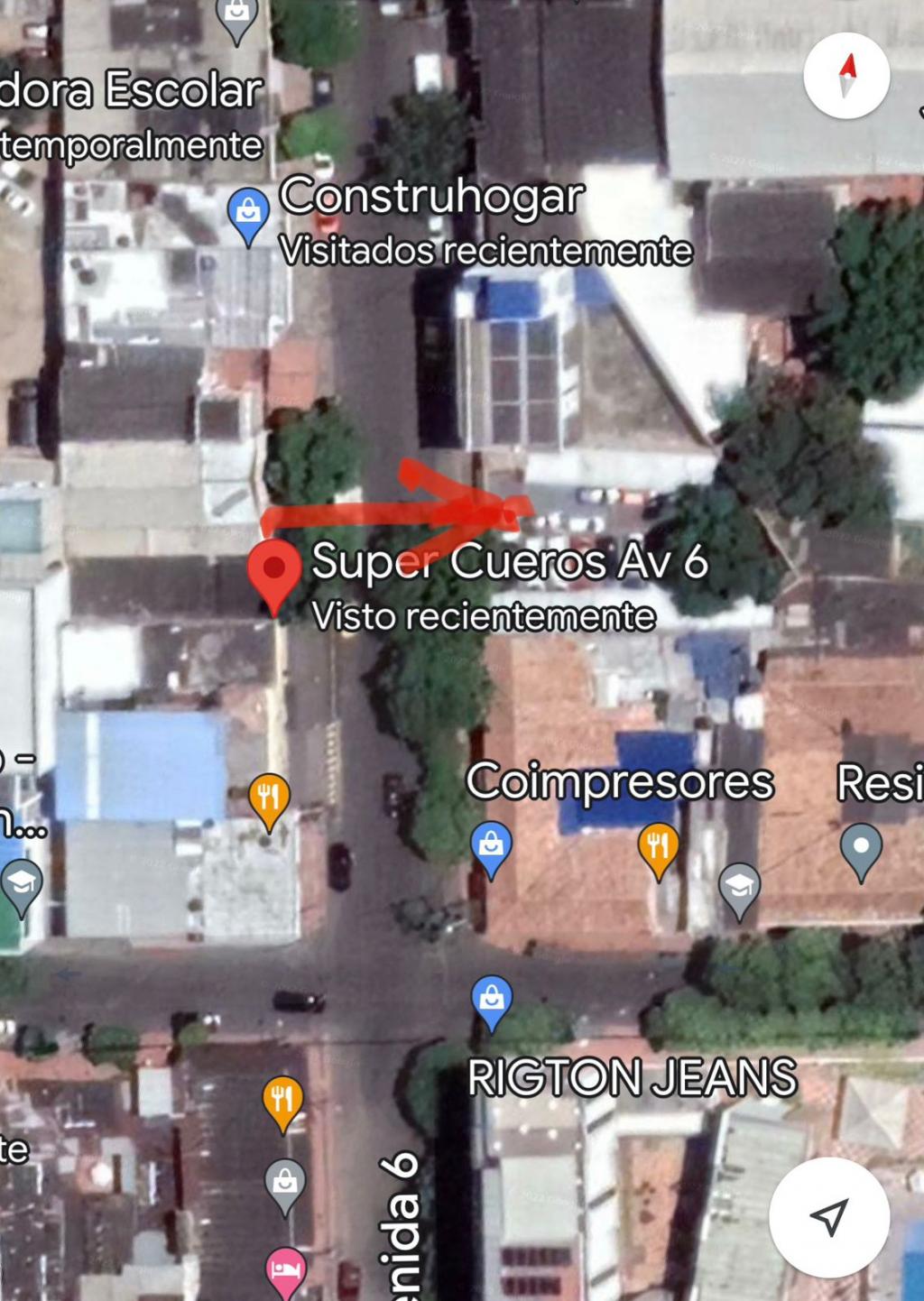Viewport: 924px width, 1301px height.
Task: Open the Coimpresores shopping pin
Action: (491, 845)
